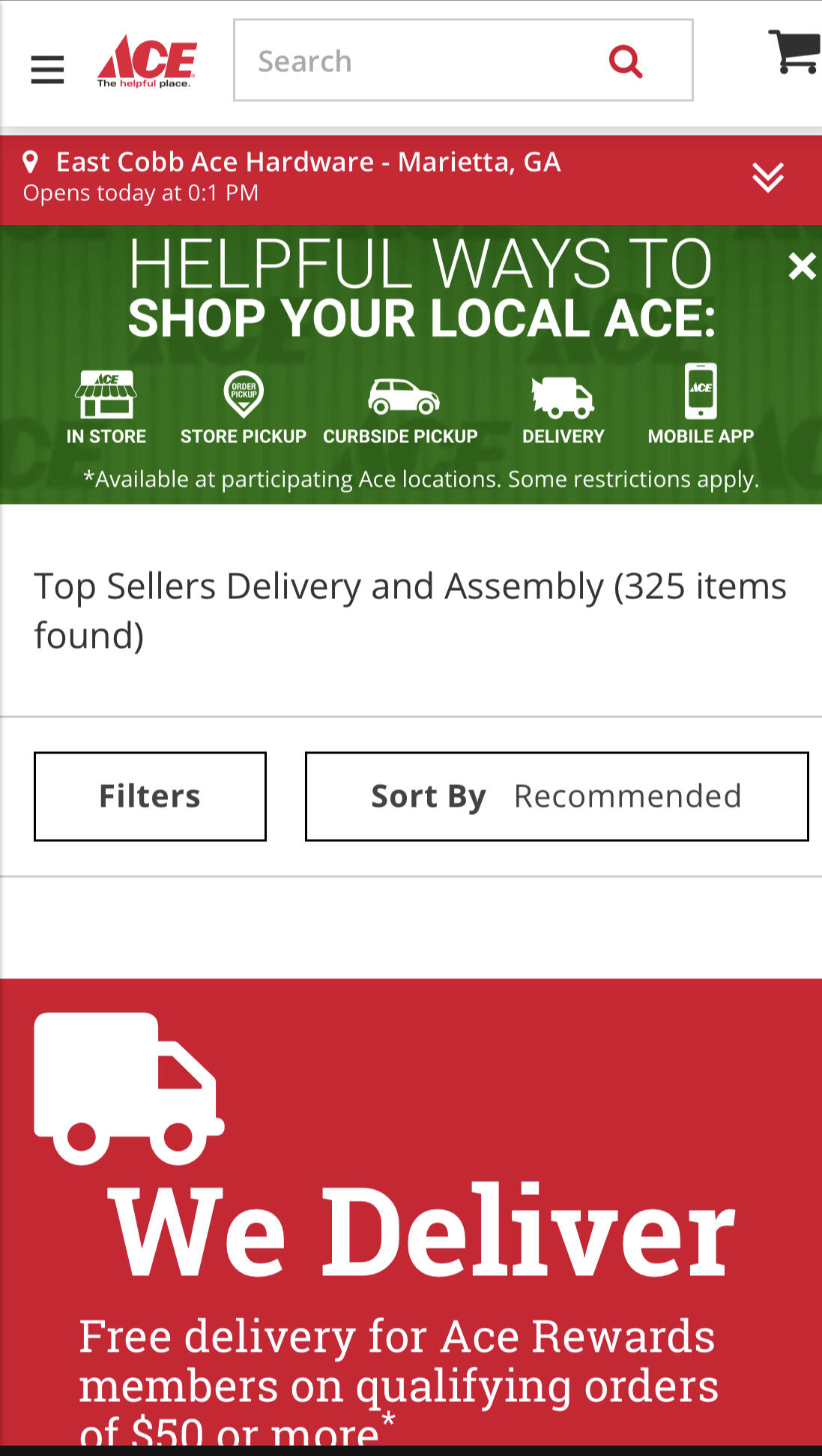Open the shopping cart
822x1456 pixels.
click(x=794, y=52)
